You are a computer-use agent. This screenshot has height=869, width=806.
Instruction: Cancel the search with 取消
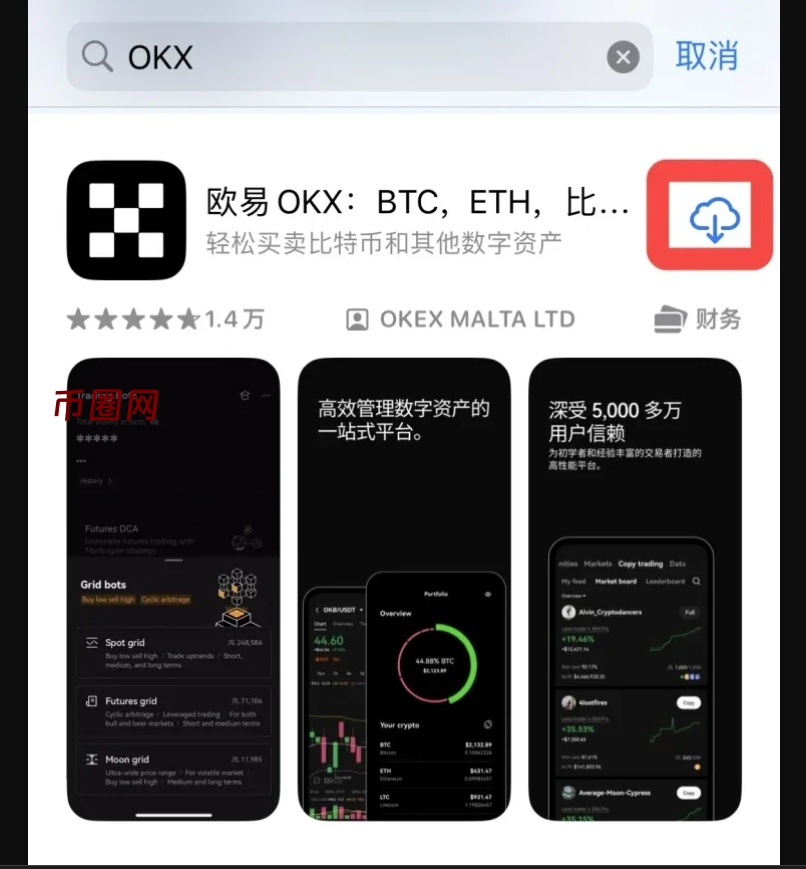(706, 56)
